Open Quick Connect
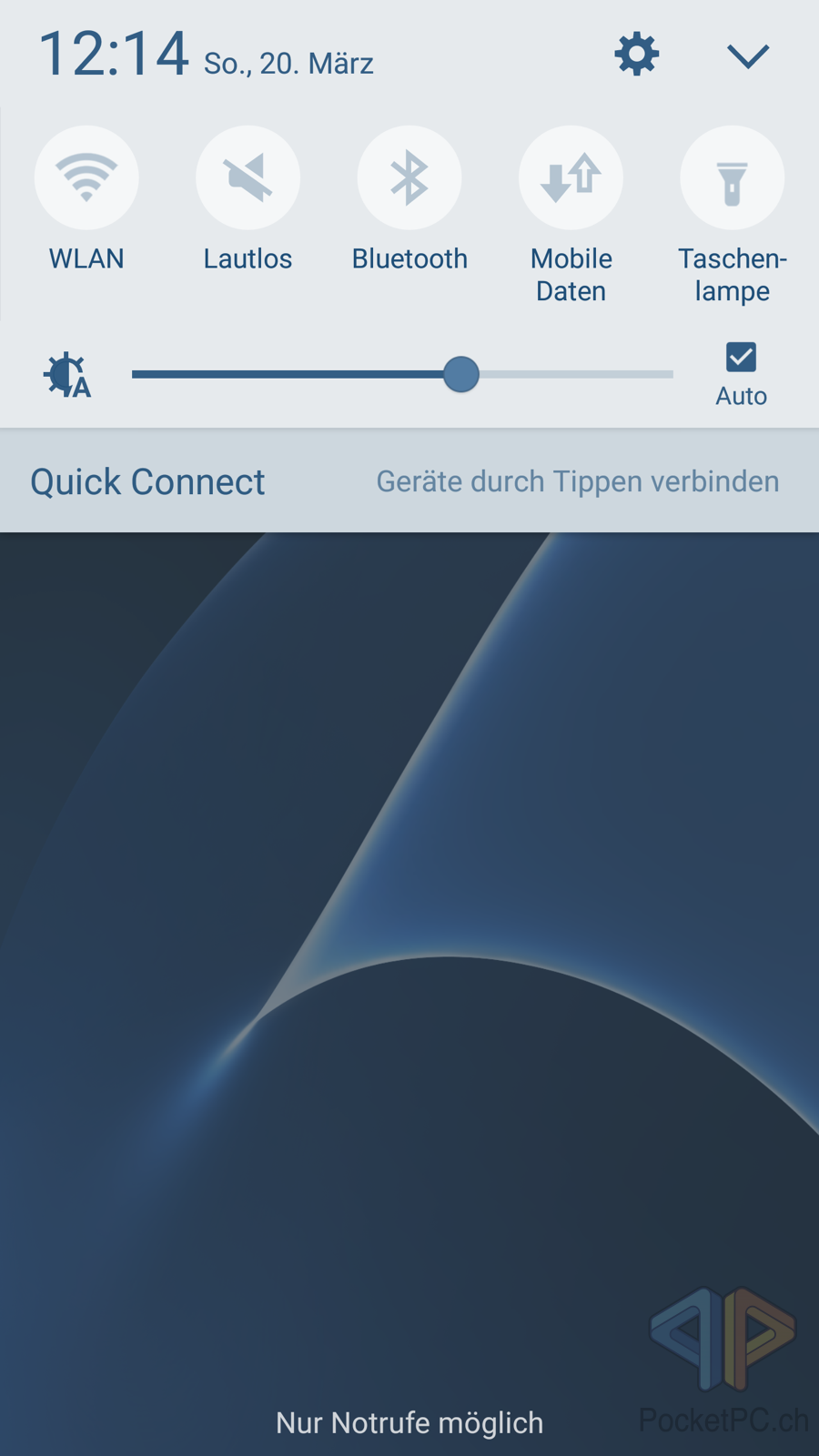The height and width of the screenshot is (1456, 819). pyautogui.click(x=409, y=480)
